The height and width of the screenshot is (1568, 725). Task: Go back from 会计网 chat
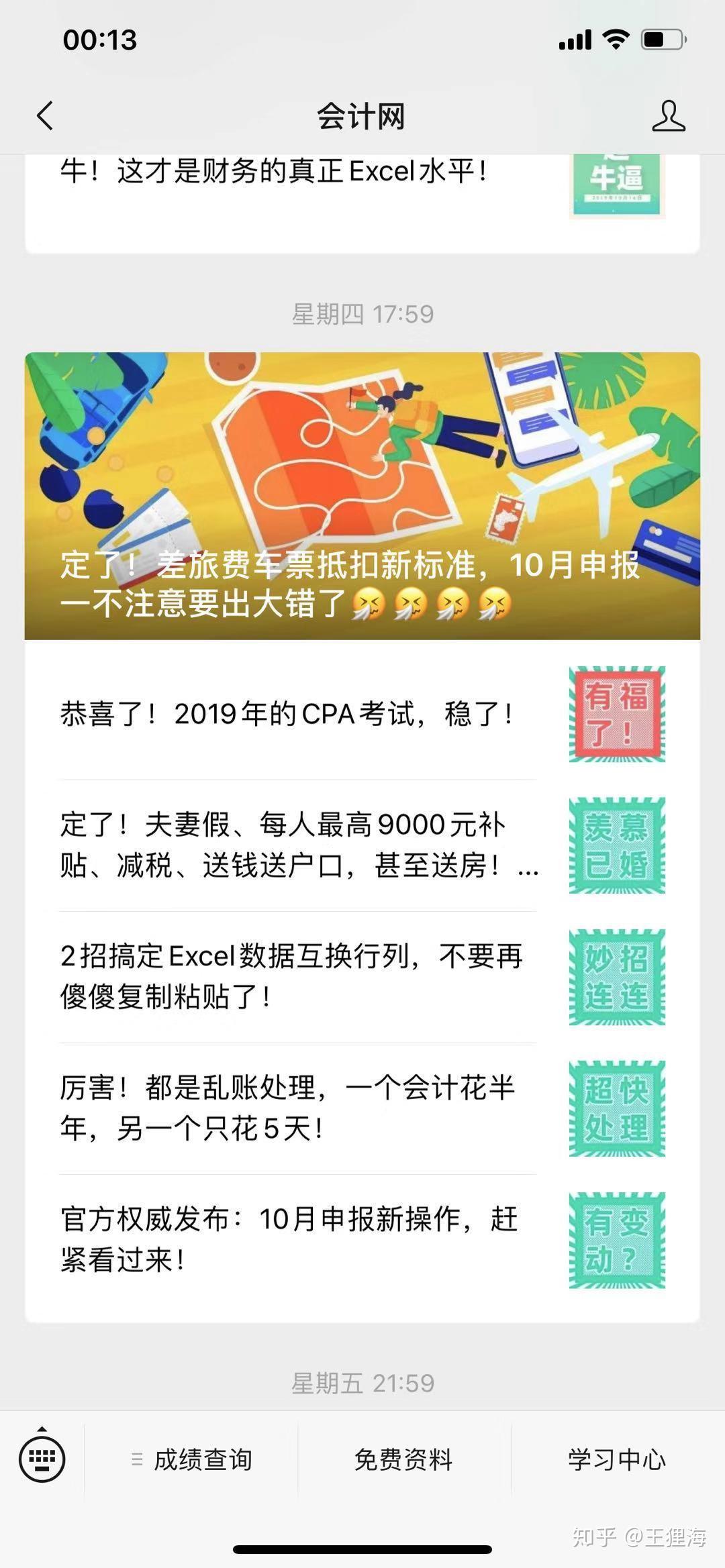point(45,116)
